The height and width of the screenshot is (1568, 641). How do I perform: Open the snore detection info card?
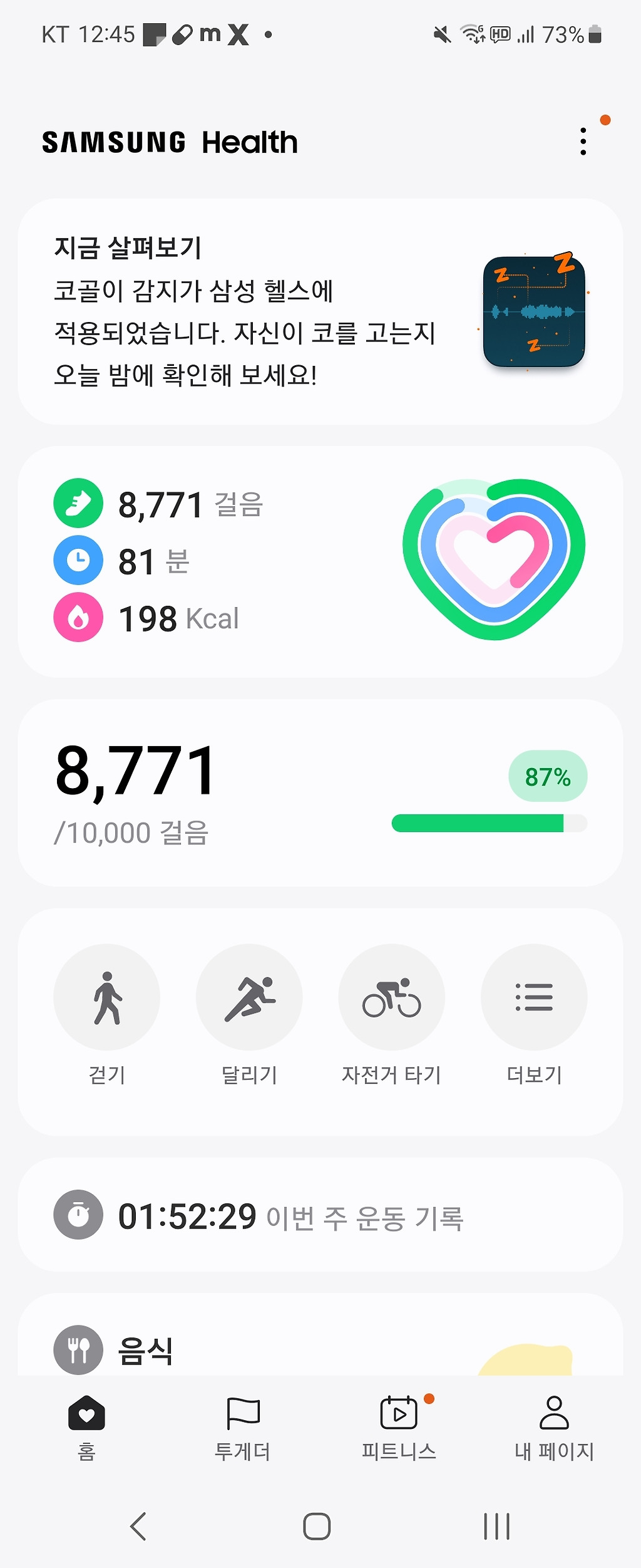320,312
